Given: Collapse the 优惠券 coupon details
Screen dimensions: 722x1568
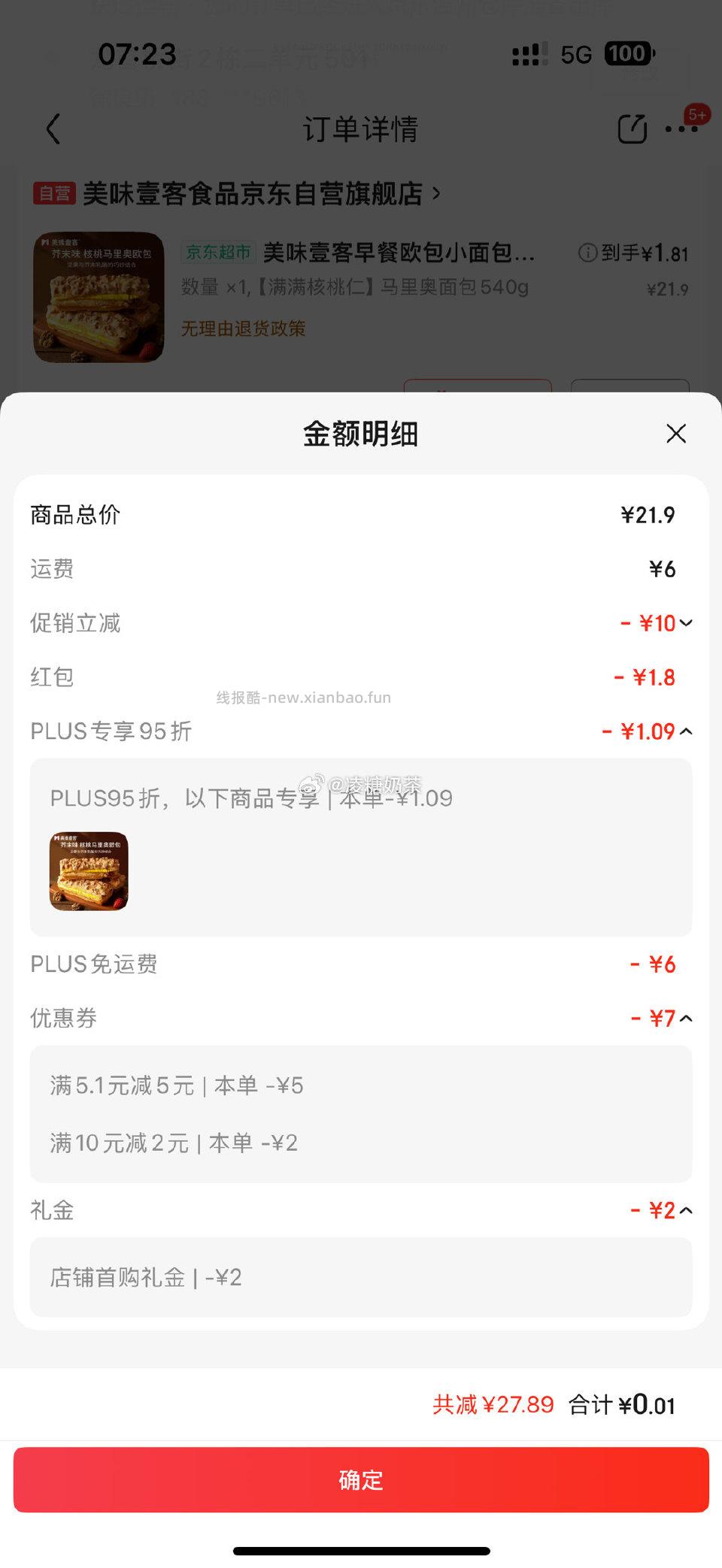Looking at the screenshot, I should click(x=686, y=1019).
